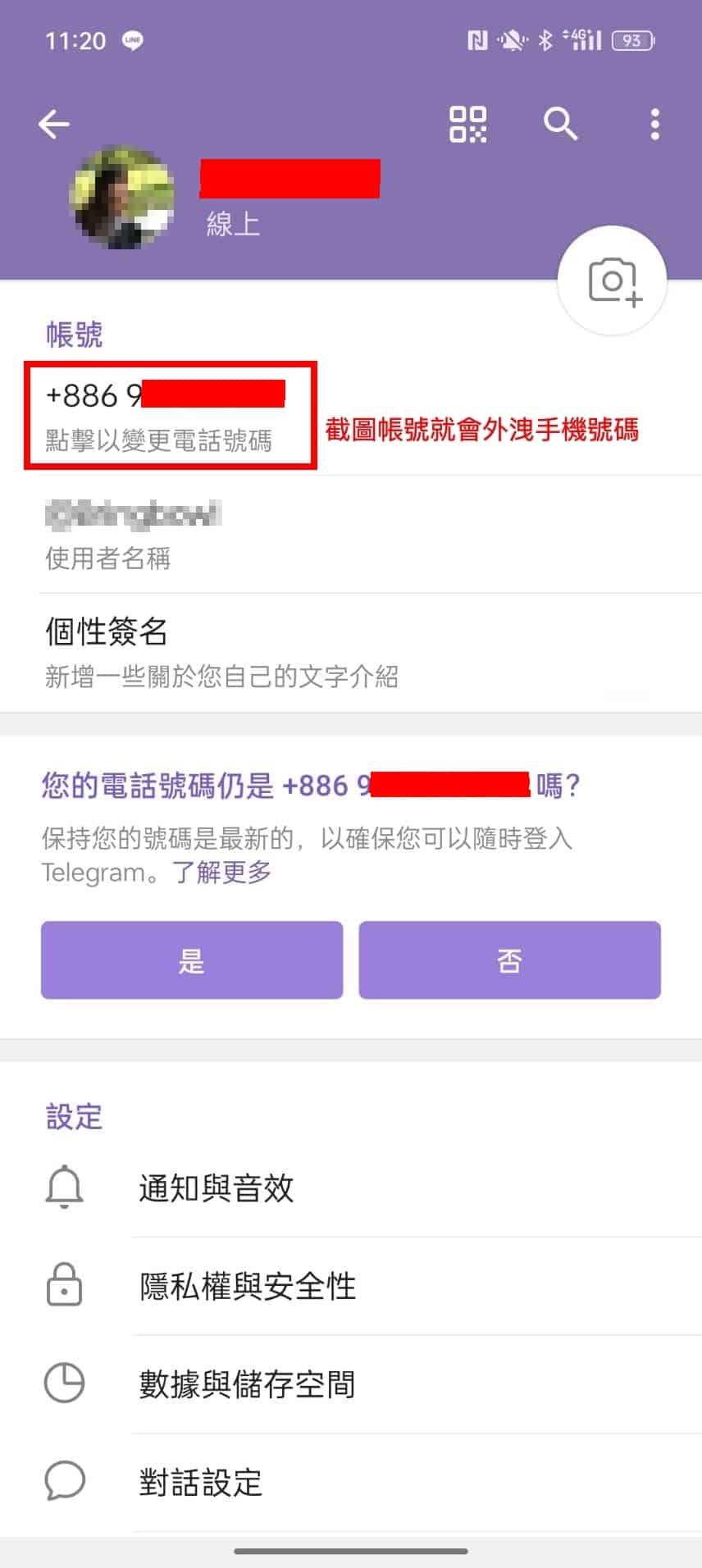Tap the search magnifier icon
702x1568 pixels.
(x=561, y=125)
